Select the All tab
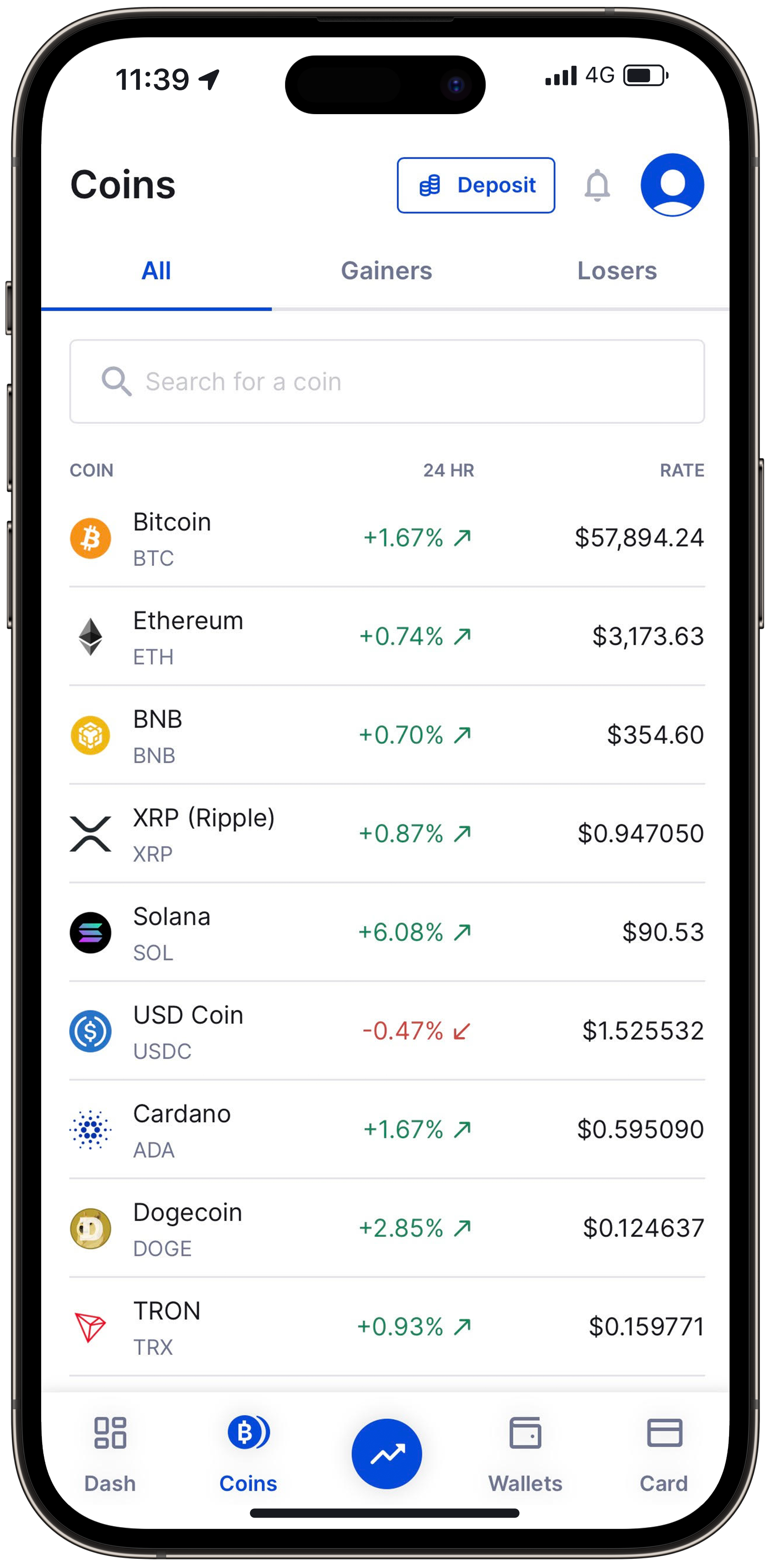This screenshot has height=1568, width=771. click(x=156, y=271)
